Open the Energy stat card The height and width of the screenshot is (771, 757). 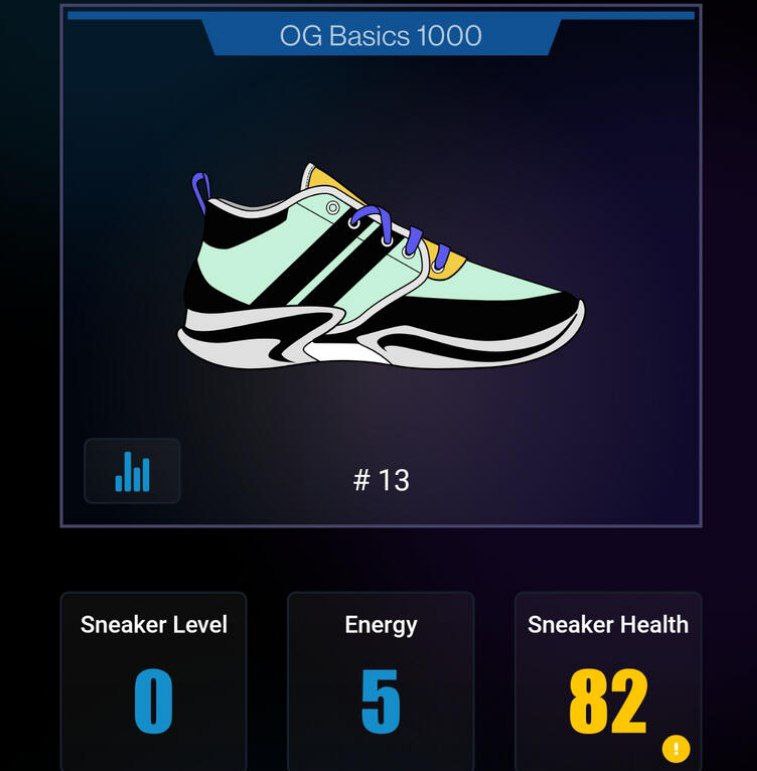pos(381,682)
